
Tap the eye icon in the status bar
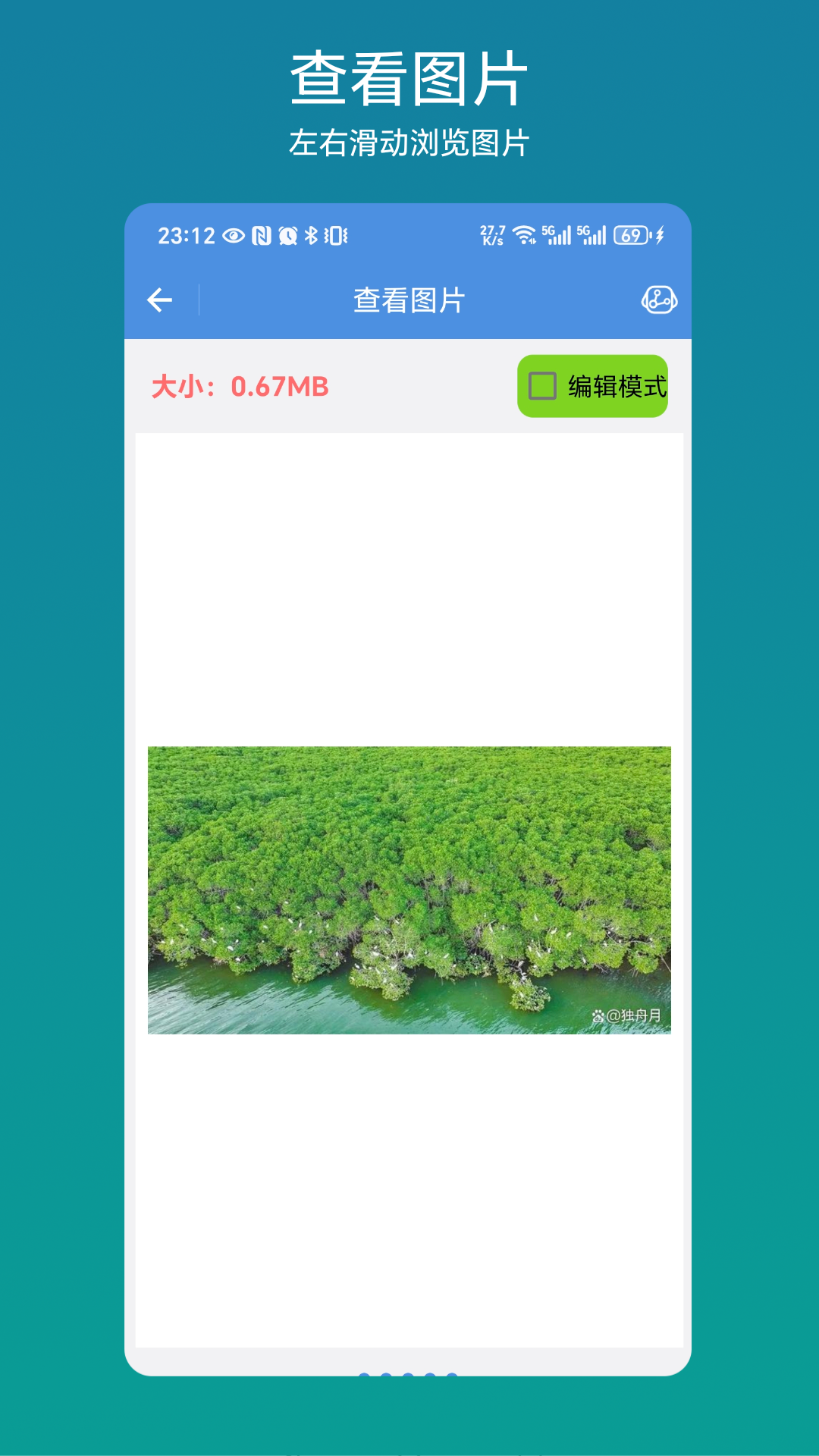[232, 235]
